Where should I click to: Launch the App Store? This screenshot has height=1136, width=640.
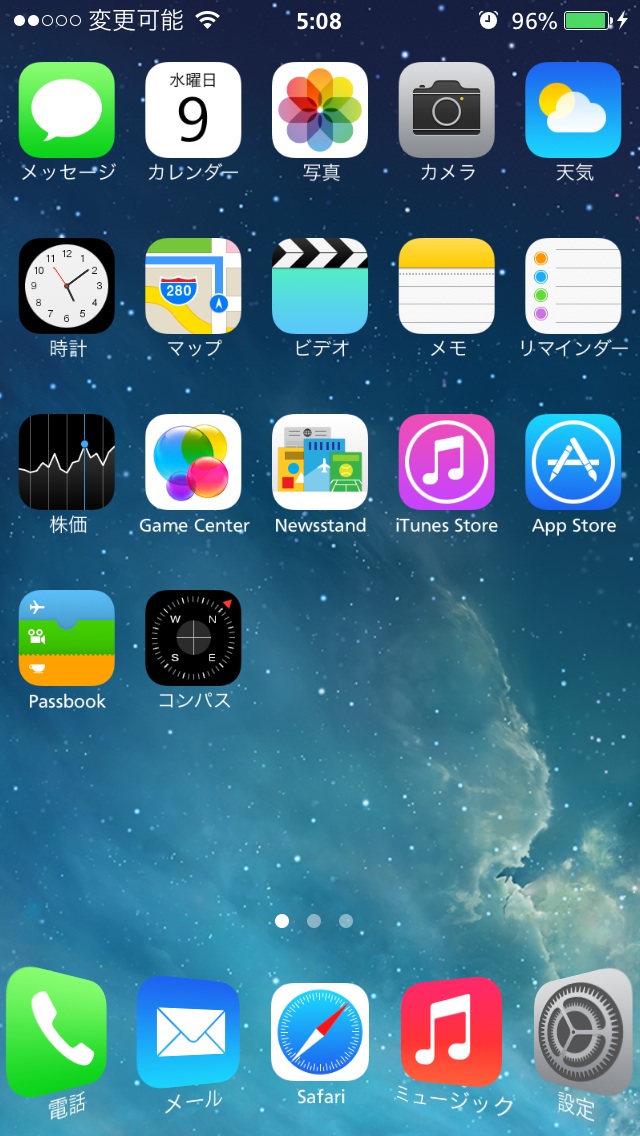point(573,462)
